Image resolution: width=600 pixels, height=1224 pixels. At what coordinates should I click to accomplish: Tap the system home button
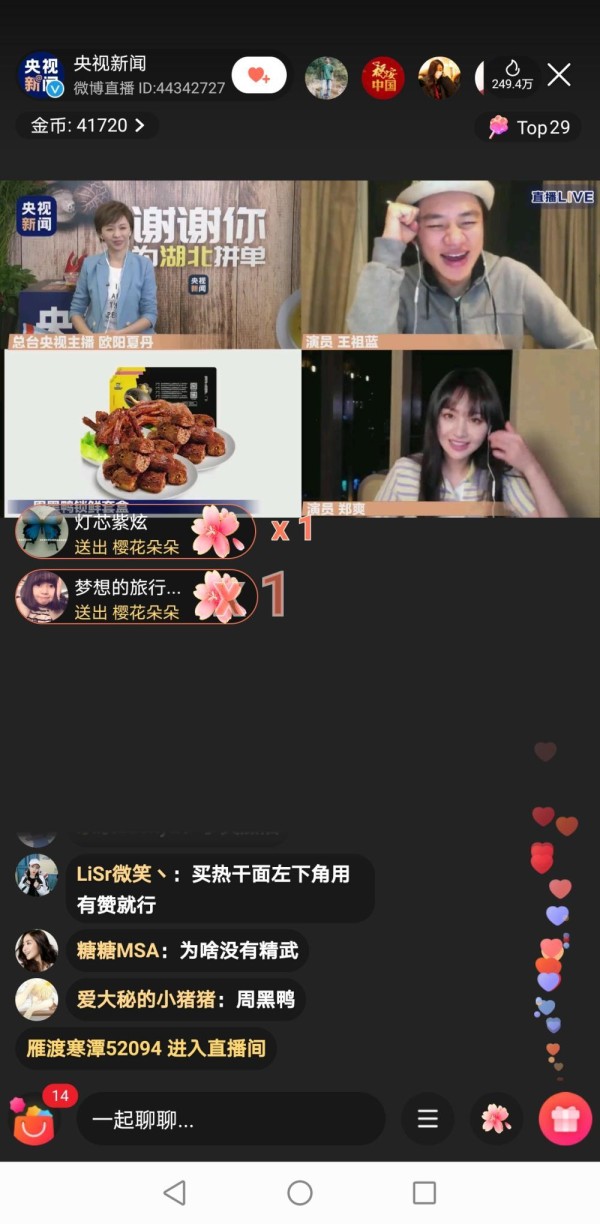point(300,1192)
